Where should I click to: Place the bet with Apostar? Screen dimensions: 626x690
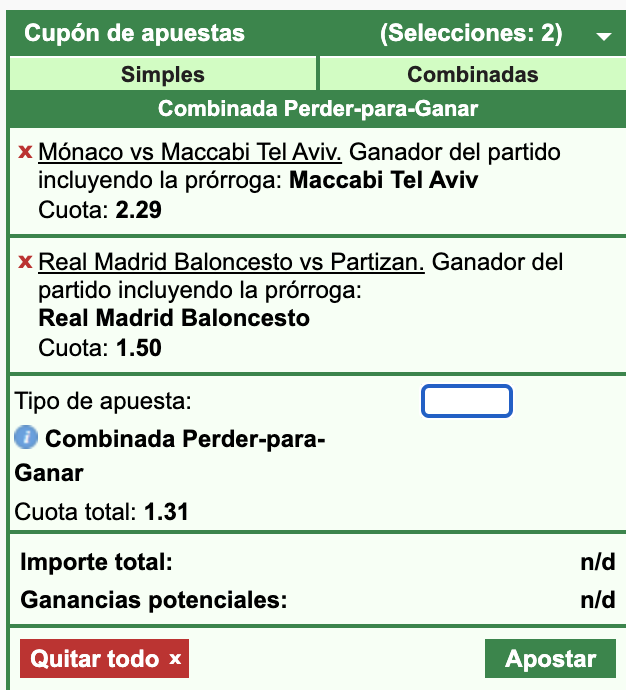point(550,659)
